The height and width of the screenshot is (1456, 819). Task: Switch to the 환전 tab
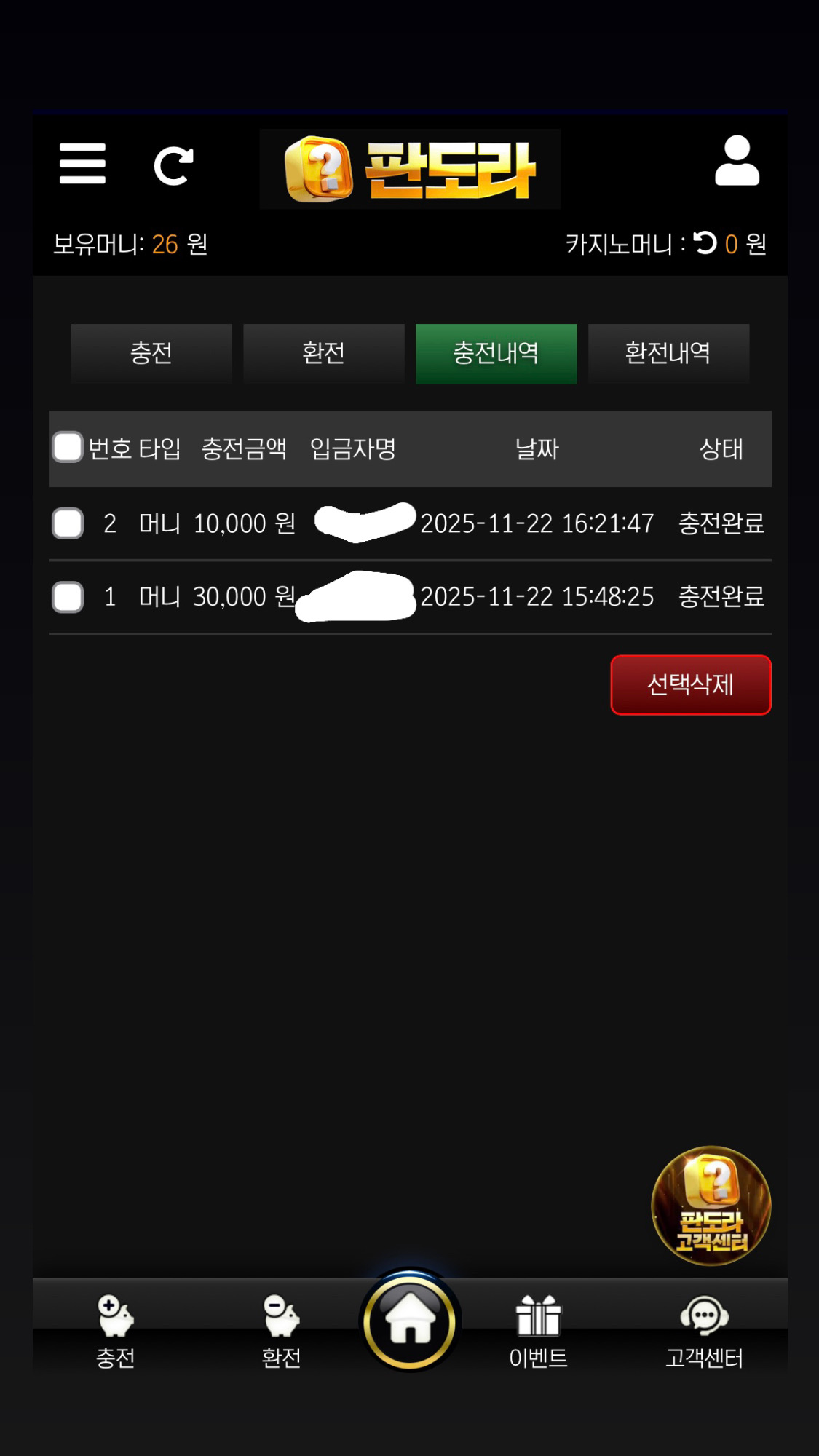coord(323,354)
